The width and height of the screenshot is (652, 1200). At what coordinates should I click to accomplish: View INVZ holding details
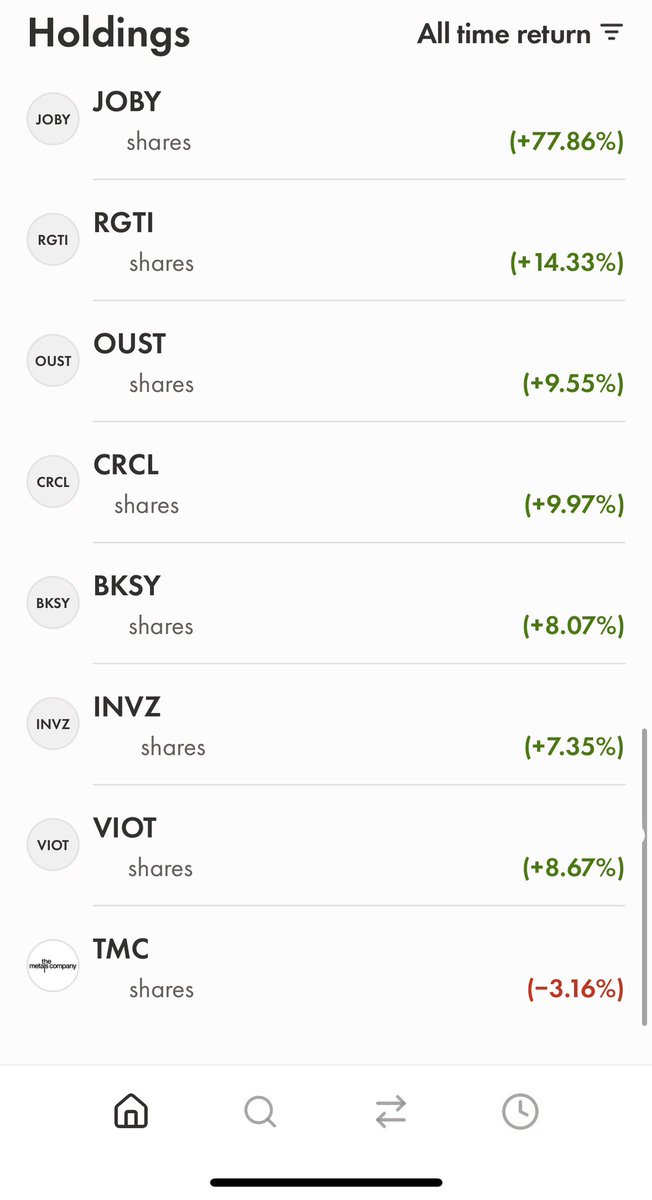tap(326, 725)
